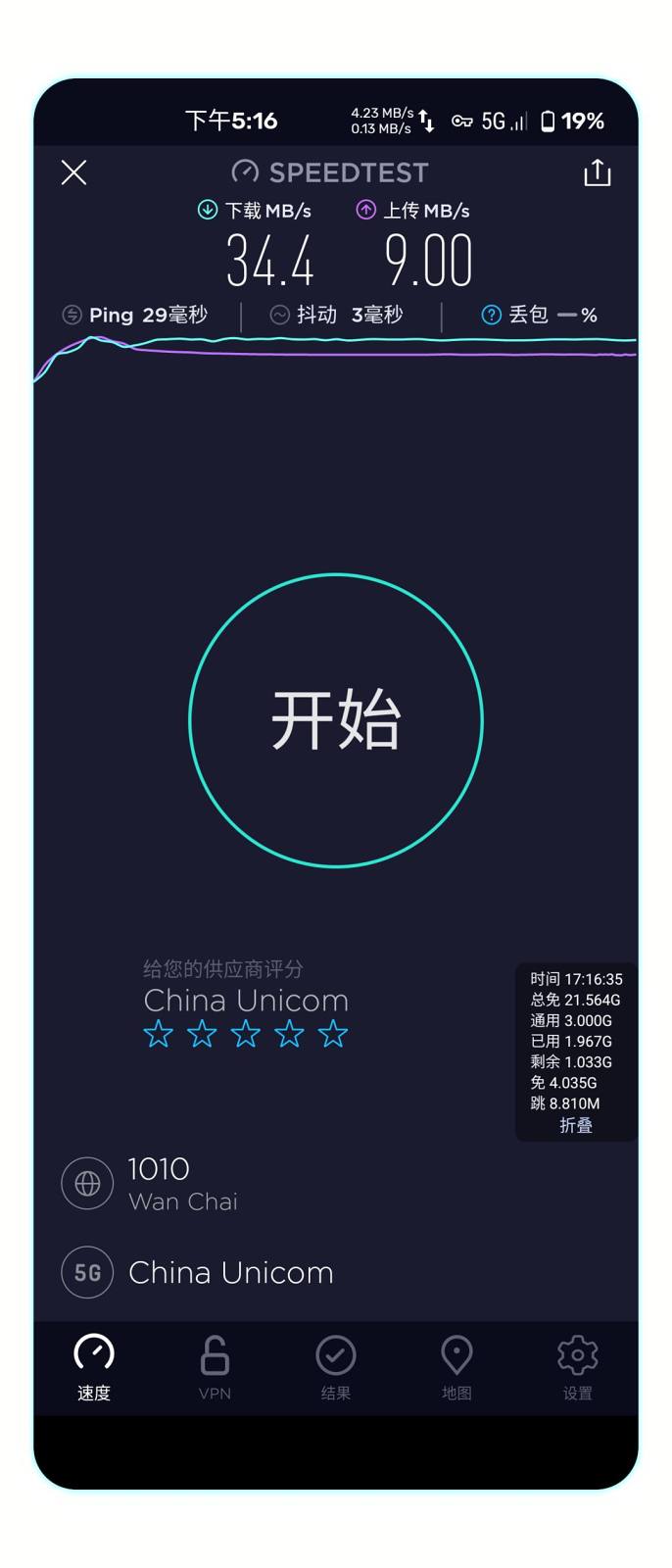Open the packet loss help icon
Image resolution: width=672 pixels, height=1568 pixels.
click(491, 315)
